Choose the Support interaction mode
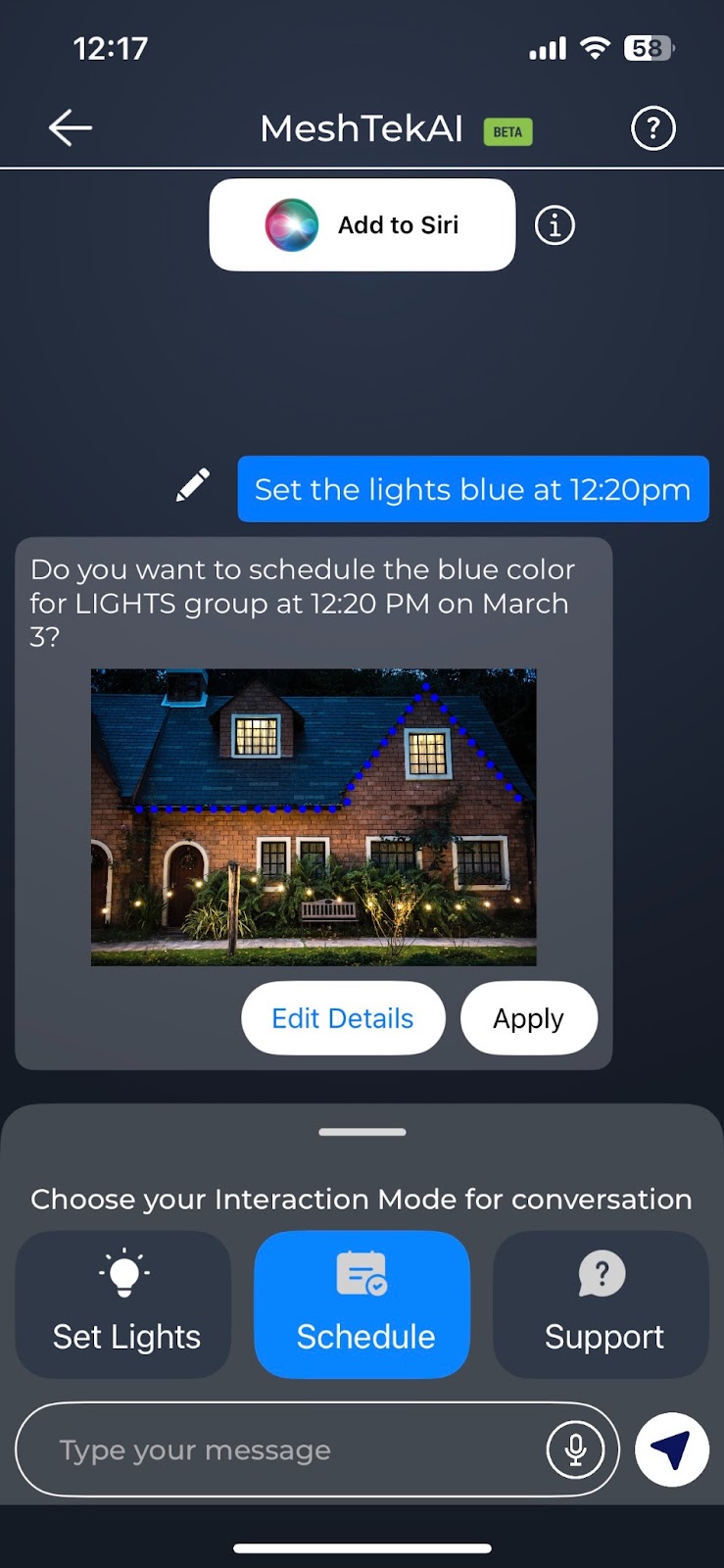 click(x=601, y=1304)
